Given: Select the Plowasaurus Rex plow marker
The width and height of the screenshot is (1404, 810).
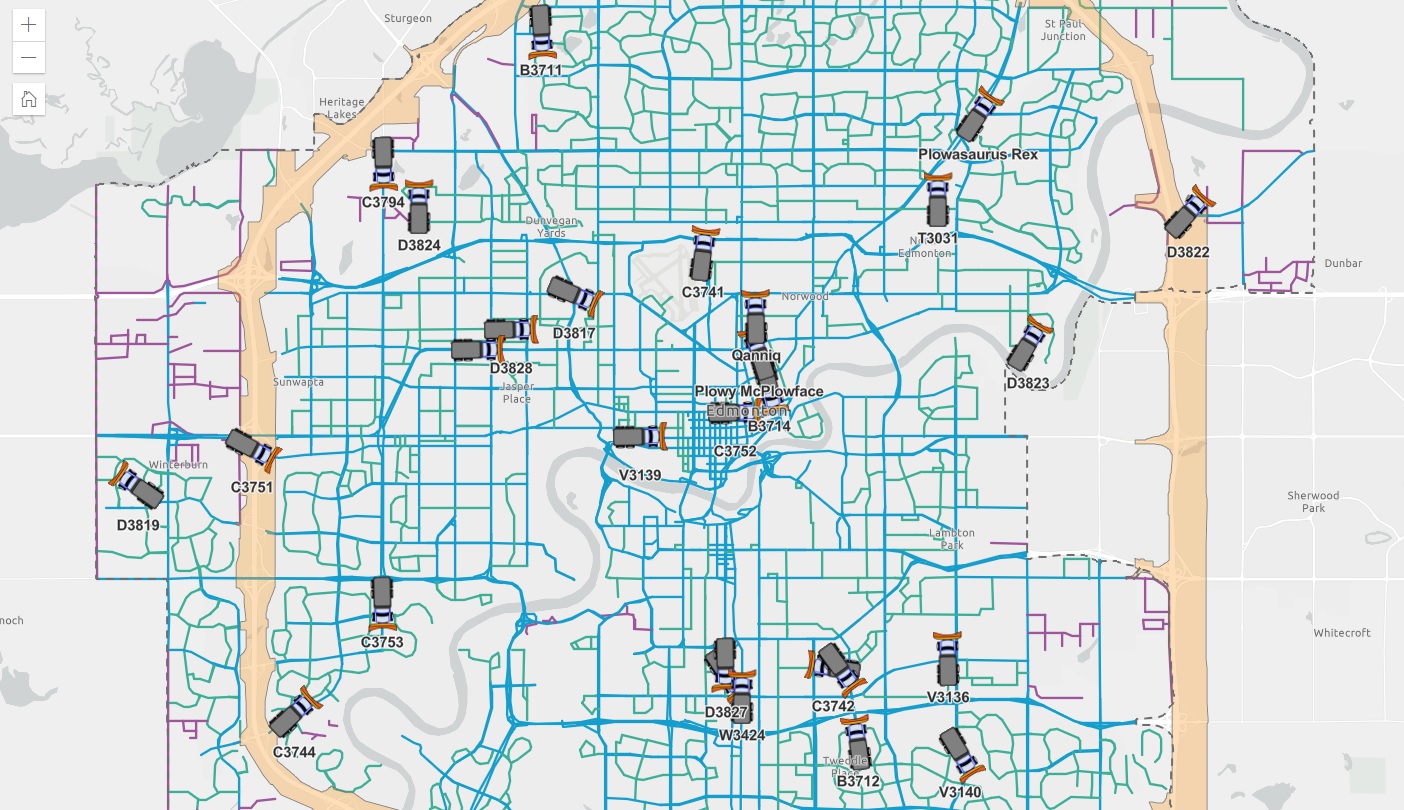Looking at the screenshot, I should [975, 116].
